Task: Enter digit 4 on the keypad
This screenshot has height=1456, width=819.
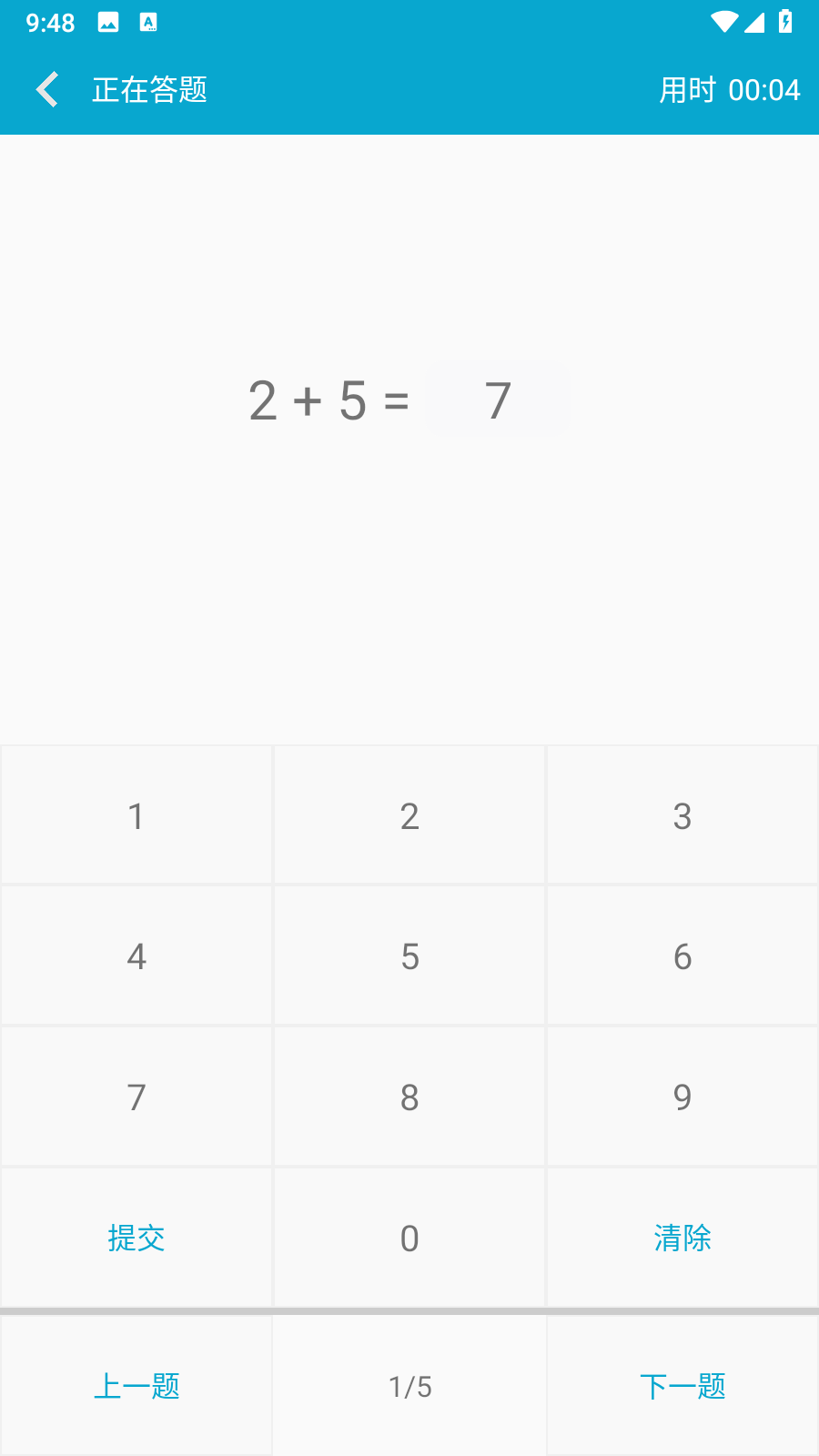Action: (136, 956)
